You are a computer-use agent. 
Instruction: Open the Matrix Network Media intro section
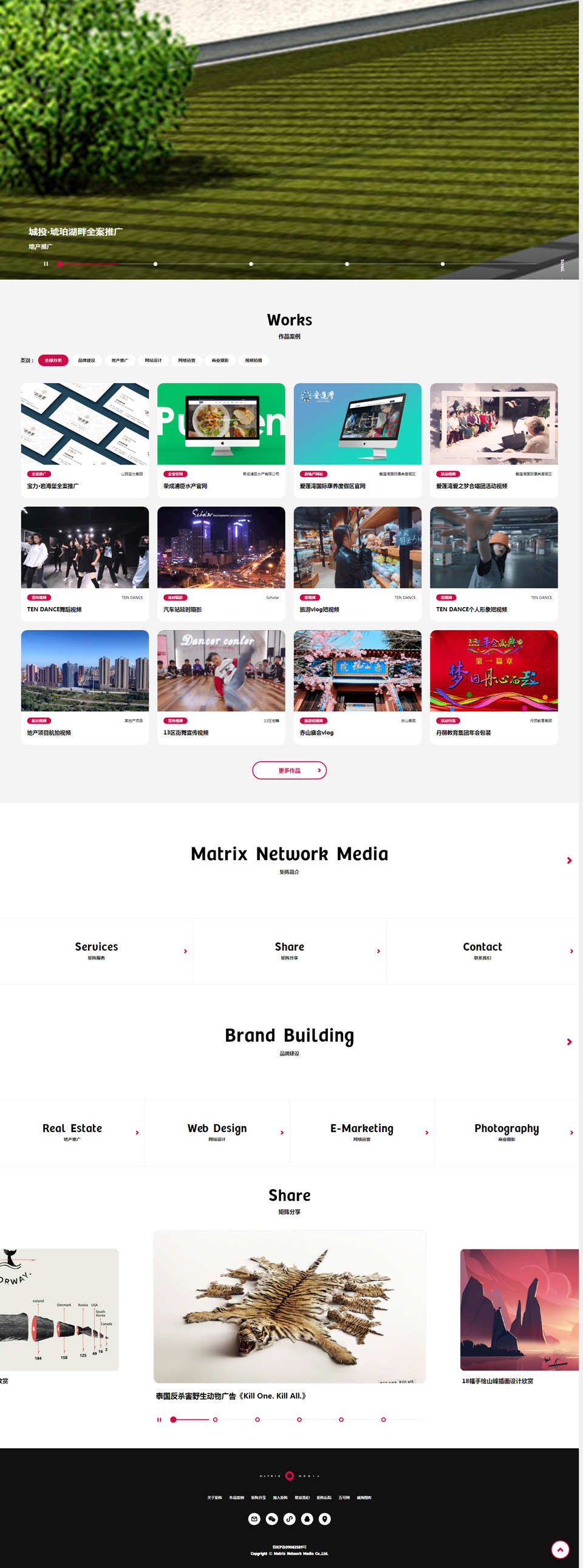point(289,858)
